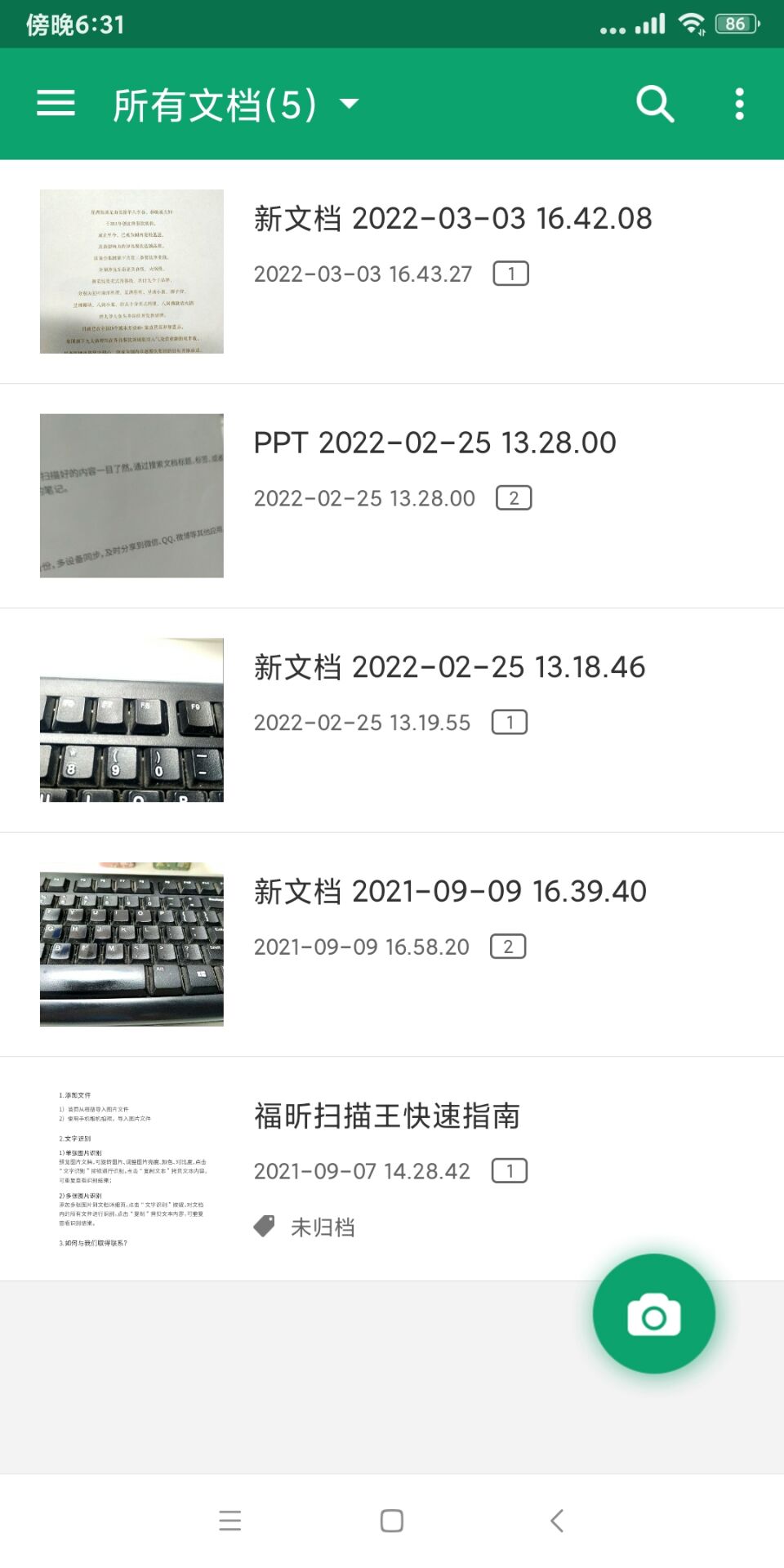Go to the system home screen
This screenshot has height=1568, width=784.
click(x=392, y=1521)
